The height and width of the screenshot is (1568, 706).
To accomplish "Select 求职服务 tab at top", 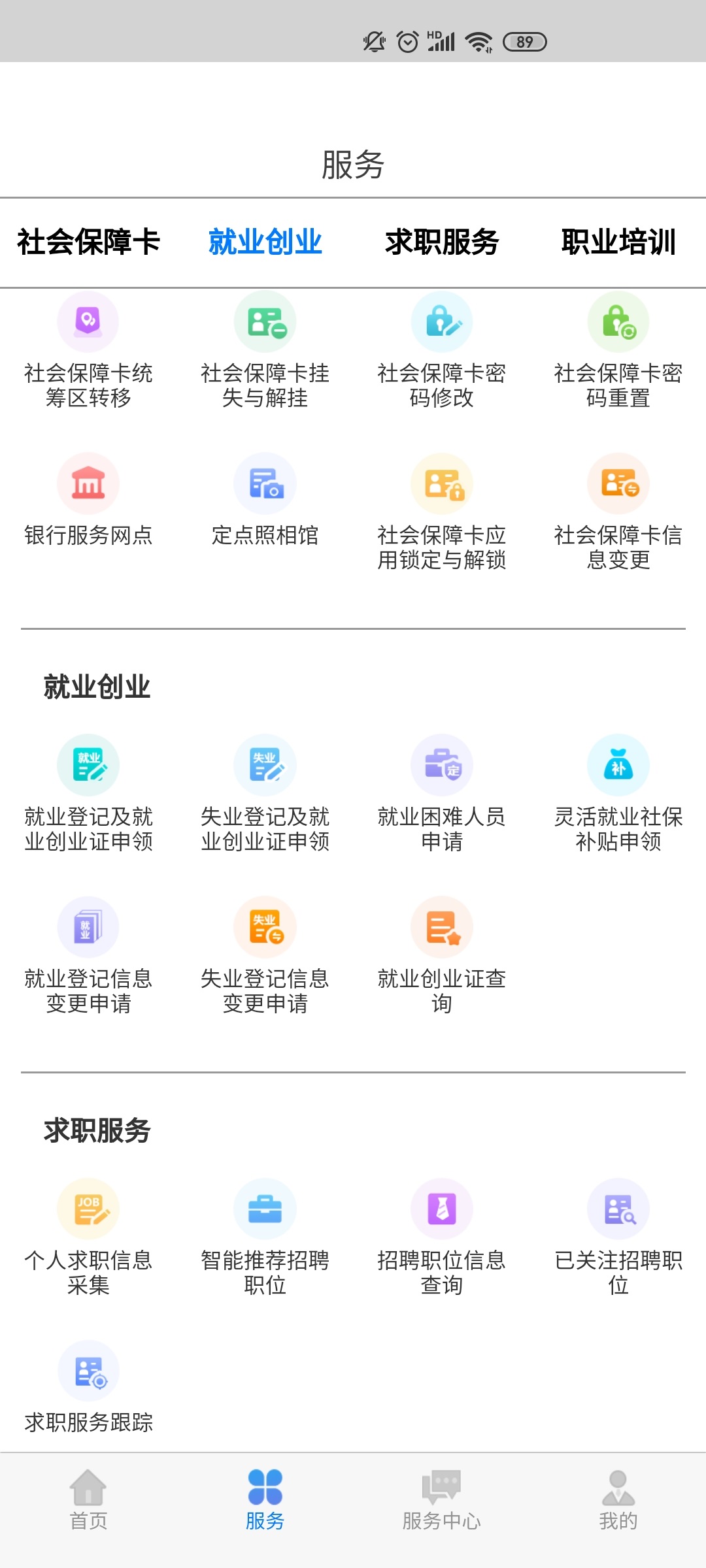I will [441, 241].
